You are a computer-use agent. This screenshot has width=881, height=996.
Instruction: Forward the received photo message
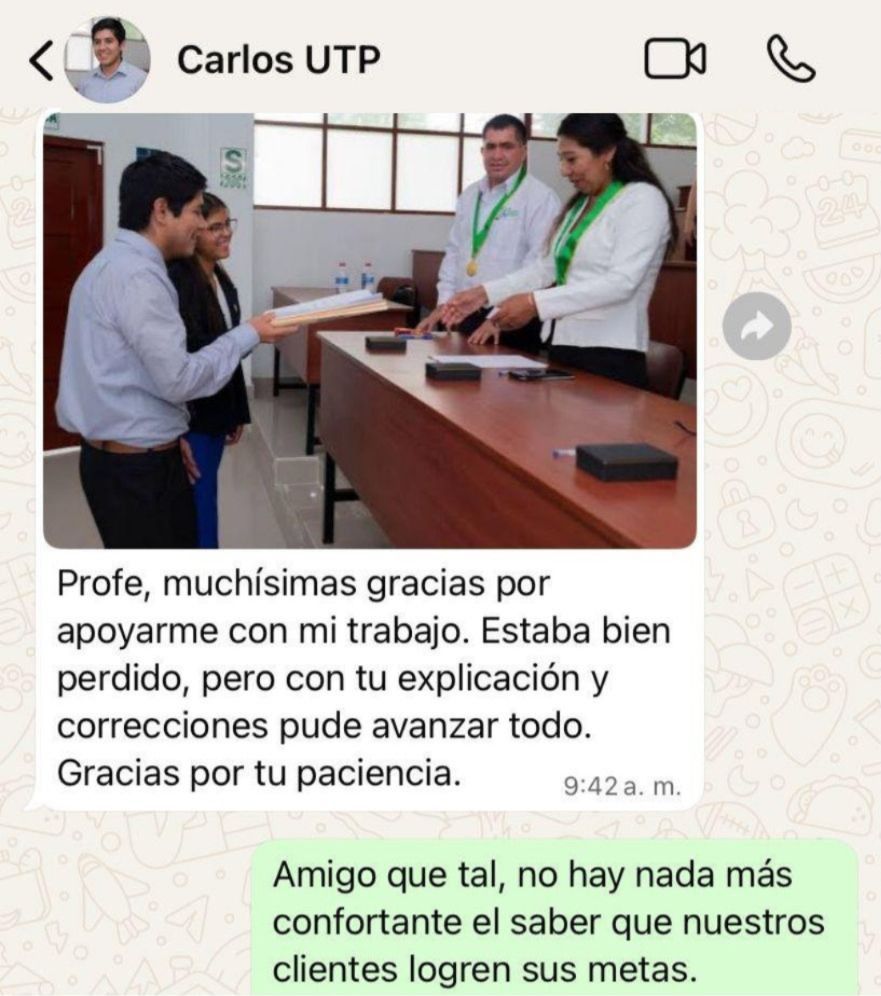pyautogui.click(x=757, y=326)
